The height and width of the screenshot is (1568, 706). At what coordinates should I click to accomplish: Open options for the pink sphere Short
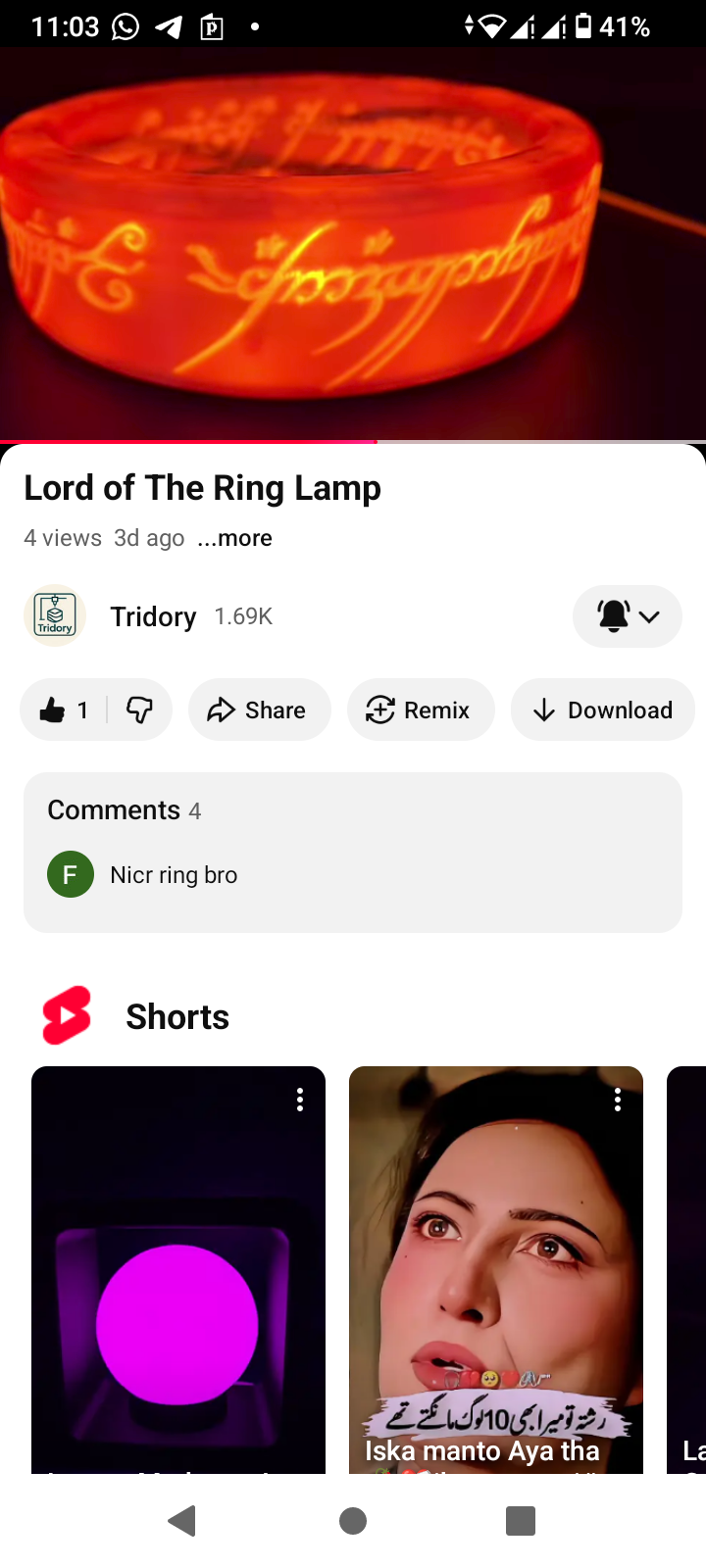[x=300, y=1100]
